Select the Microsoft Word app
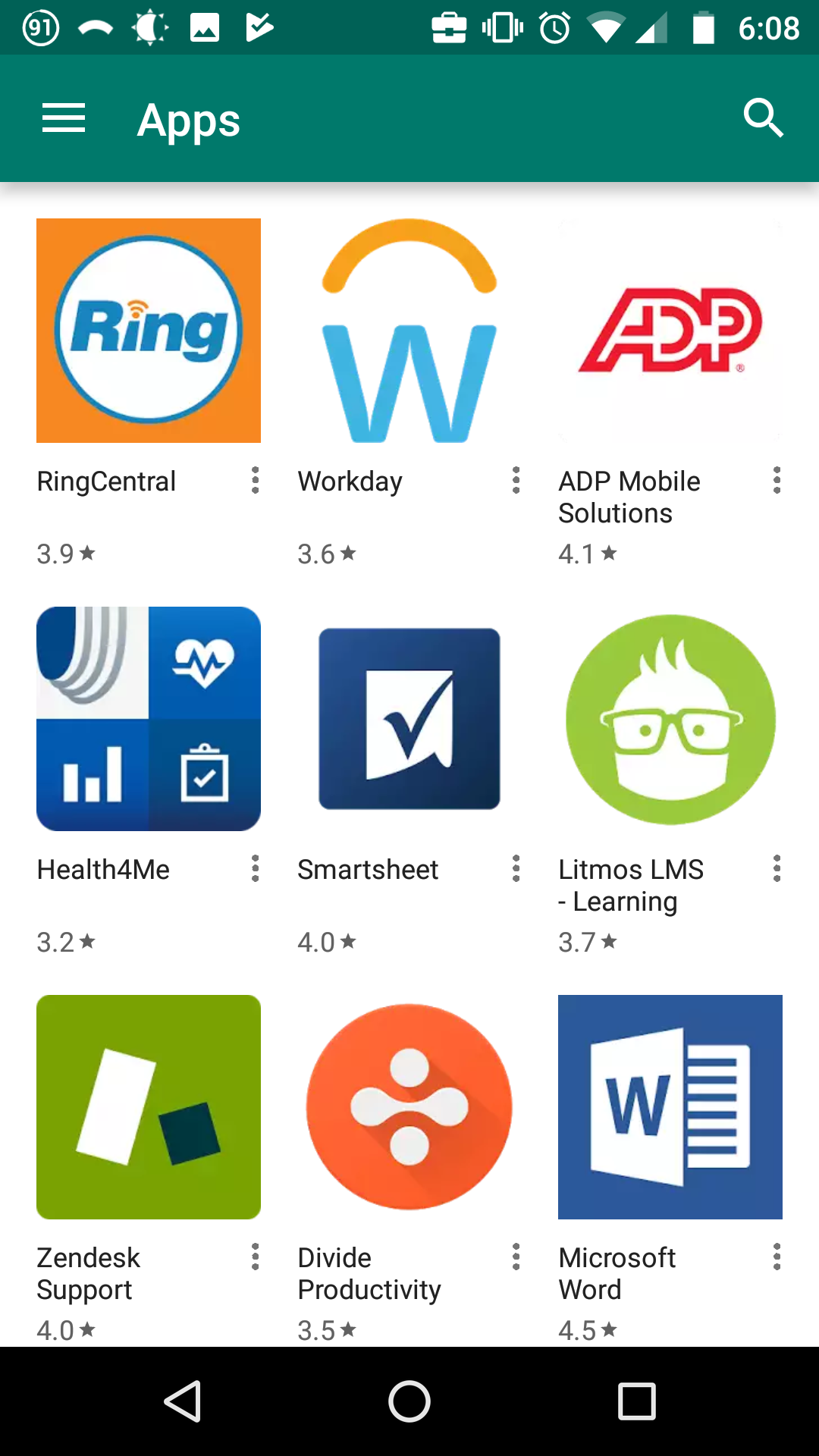 pyautogui.click(x=670, y=1107)
